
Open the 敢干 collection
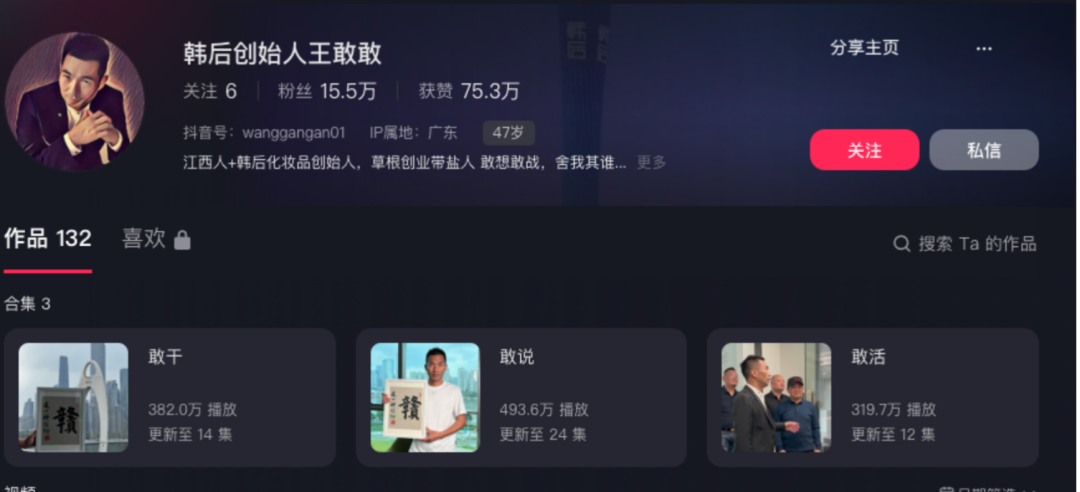tap(169, 397)
